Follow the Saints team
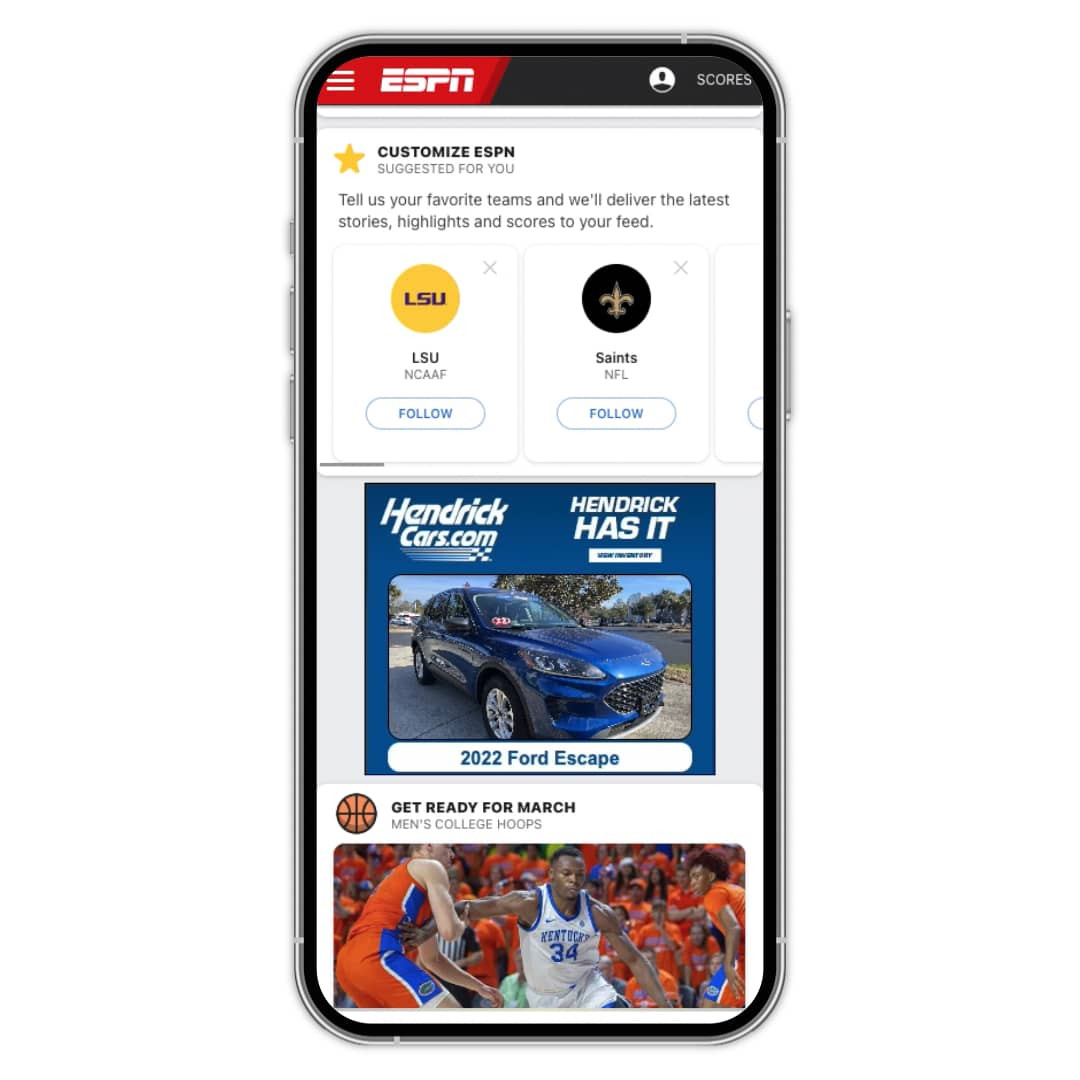1080x1080 pixels. (x=616, y=413)
